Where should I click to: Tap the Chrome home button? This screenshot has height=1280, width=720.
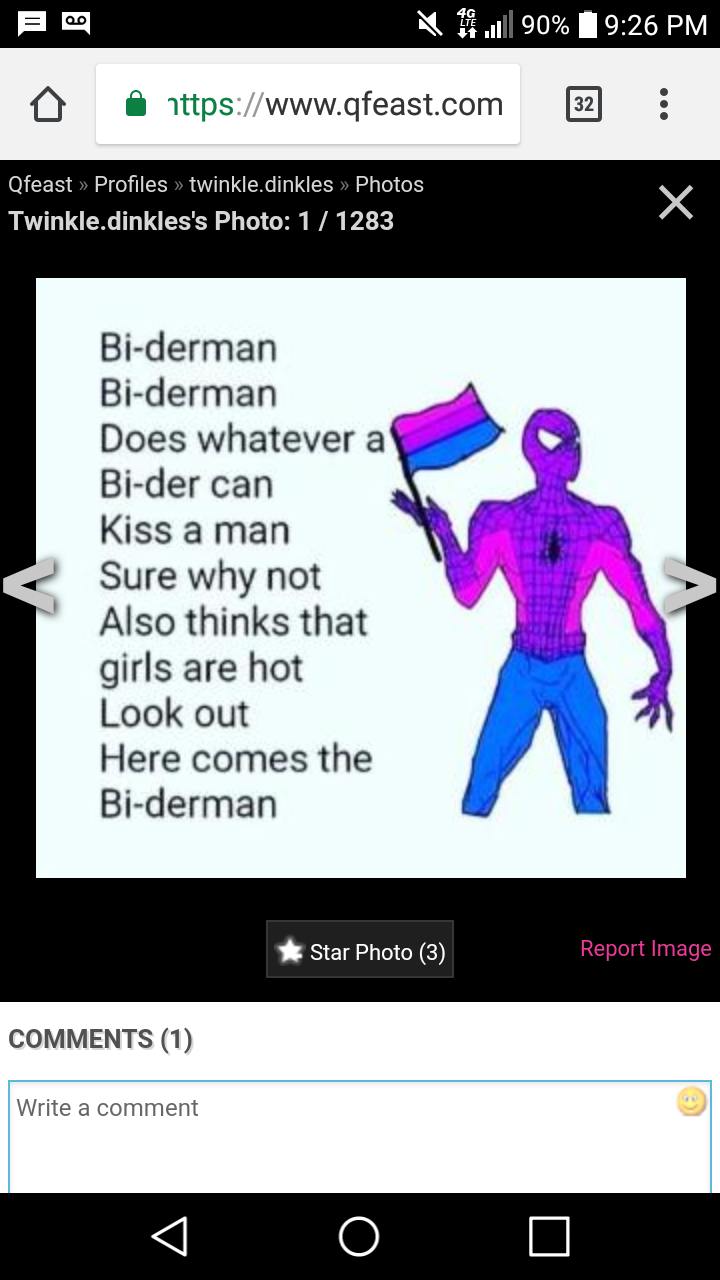pos(48,105)
